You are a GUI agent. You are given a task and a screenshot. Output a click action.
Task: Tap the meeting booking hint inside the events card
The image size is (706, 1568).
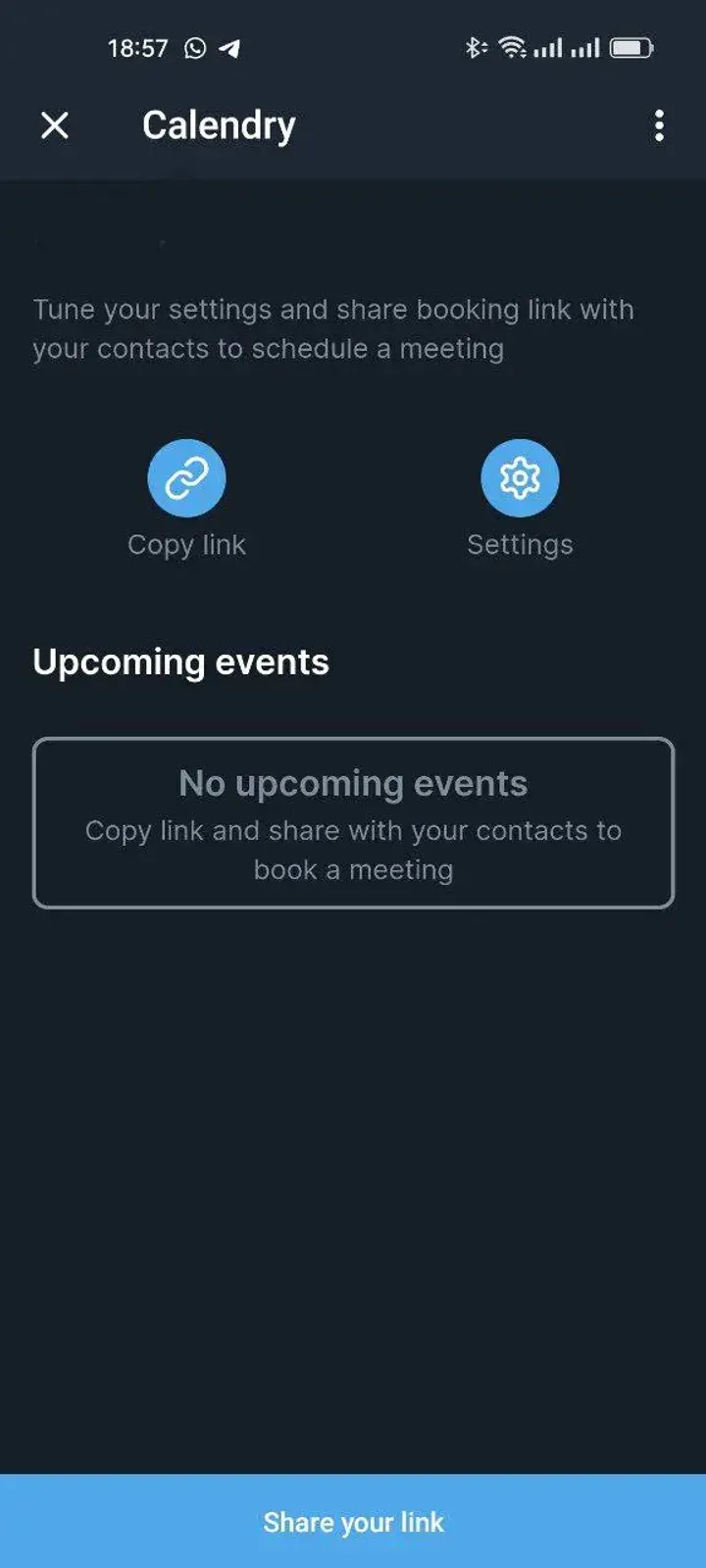pyautogui.click(x=353, y=849)
